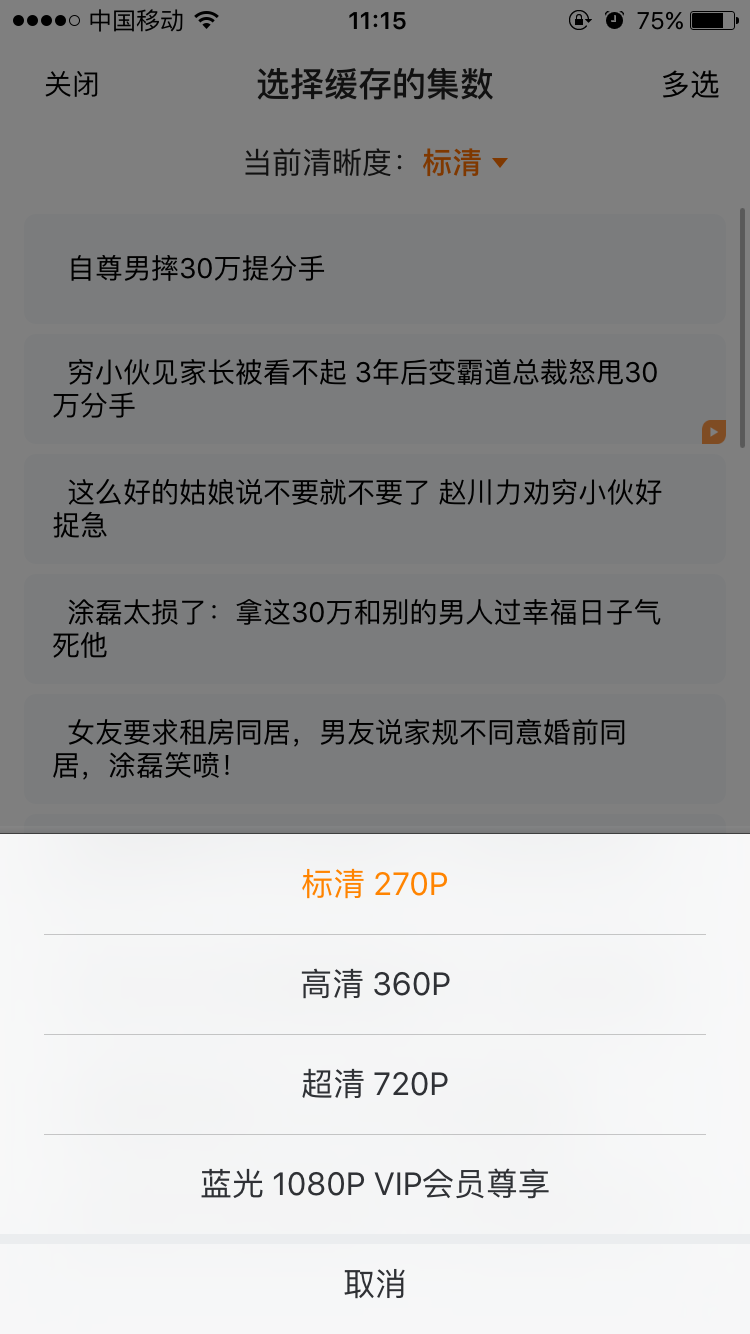Choose 蓝光 1080P VIP会员尊享 option

tap(375, 1184)
